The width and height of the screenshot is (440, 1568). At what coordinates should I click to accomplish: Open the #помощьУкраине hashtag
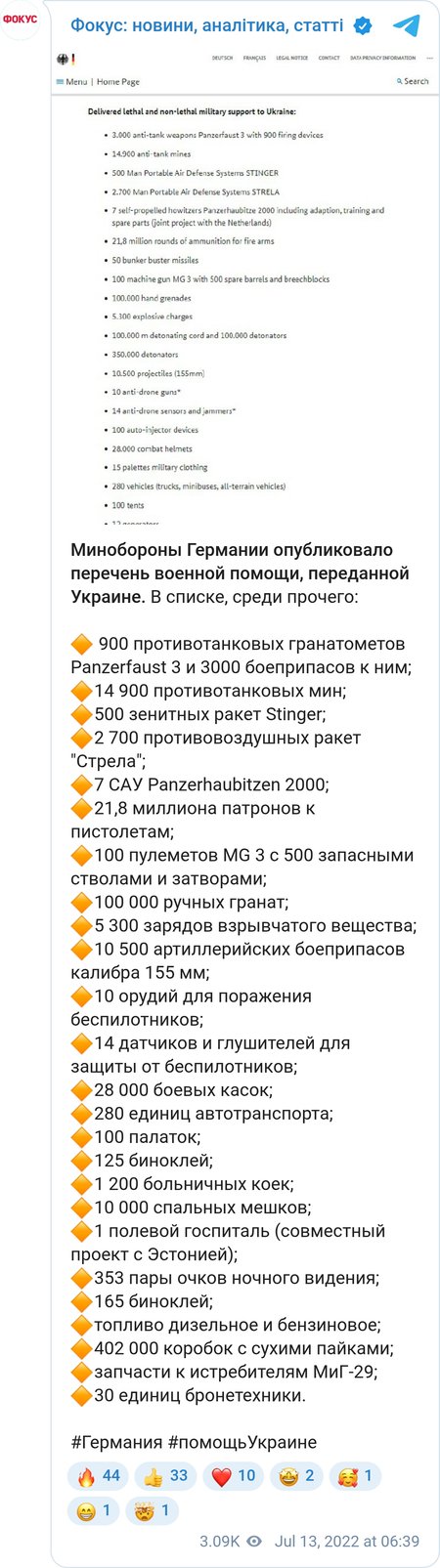[x=242, y=1442]
